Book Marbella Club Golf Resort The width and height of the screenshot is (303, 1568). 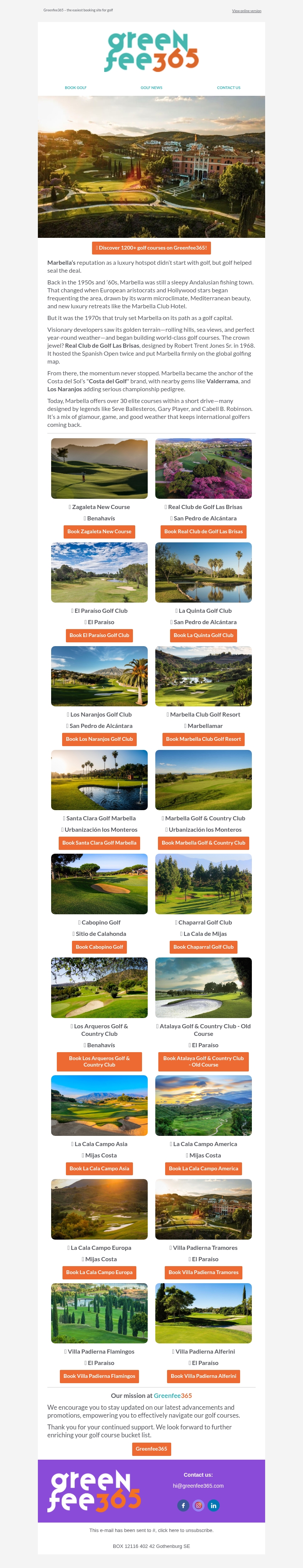(x=203, y=739)
